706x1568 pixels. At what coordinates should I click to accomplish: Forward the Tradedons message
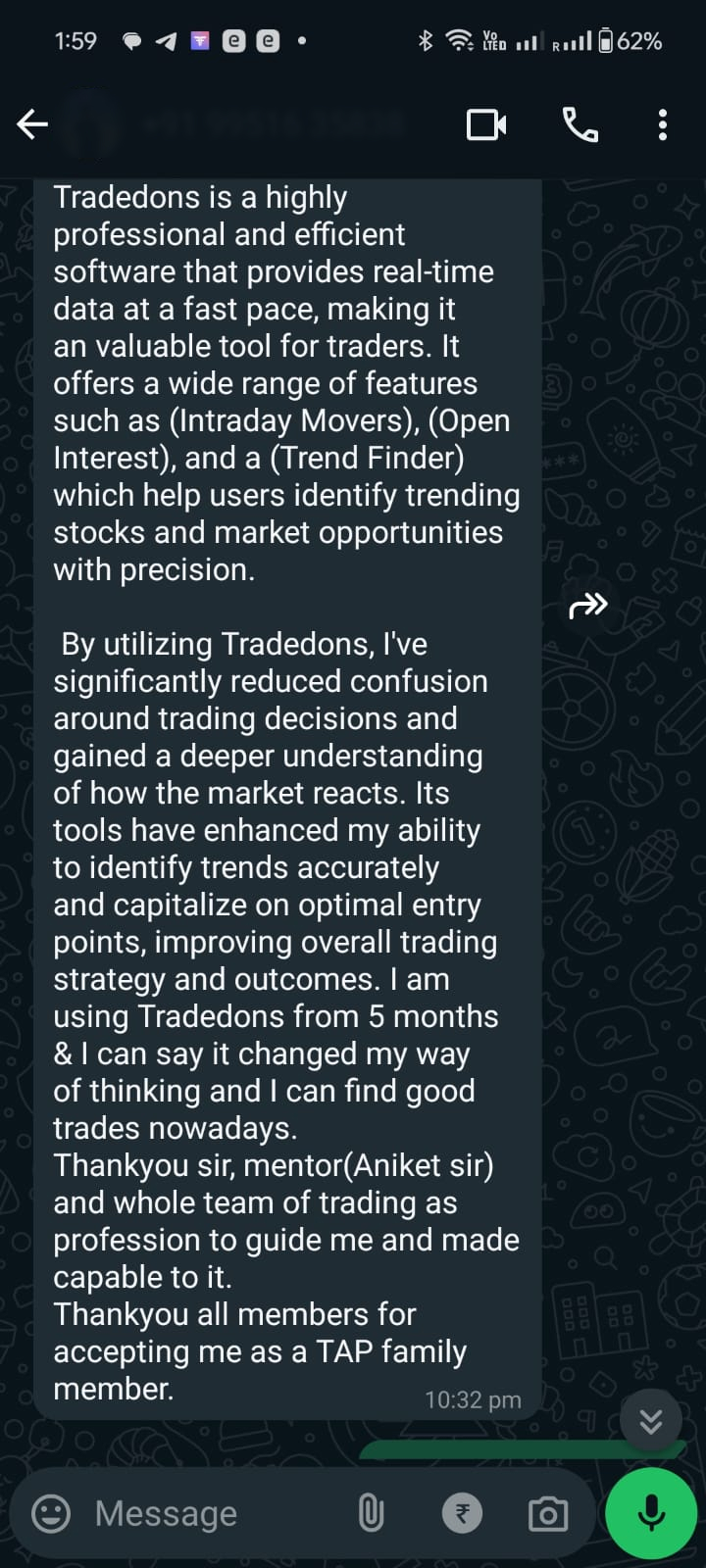click(588, 606)
